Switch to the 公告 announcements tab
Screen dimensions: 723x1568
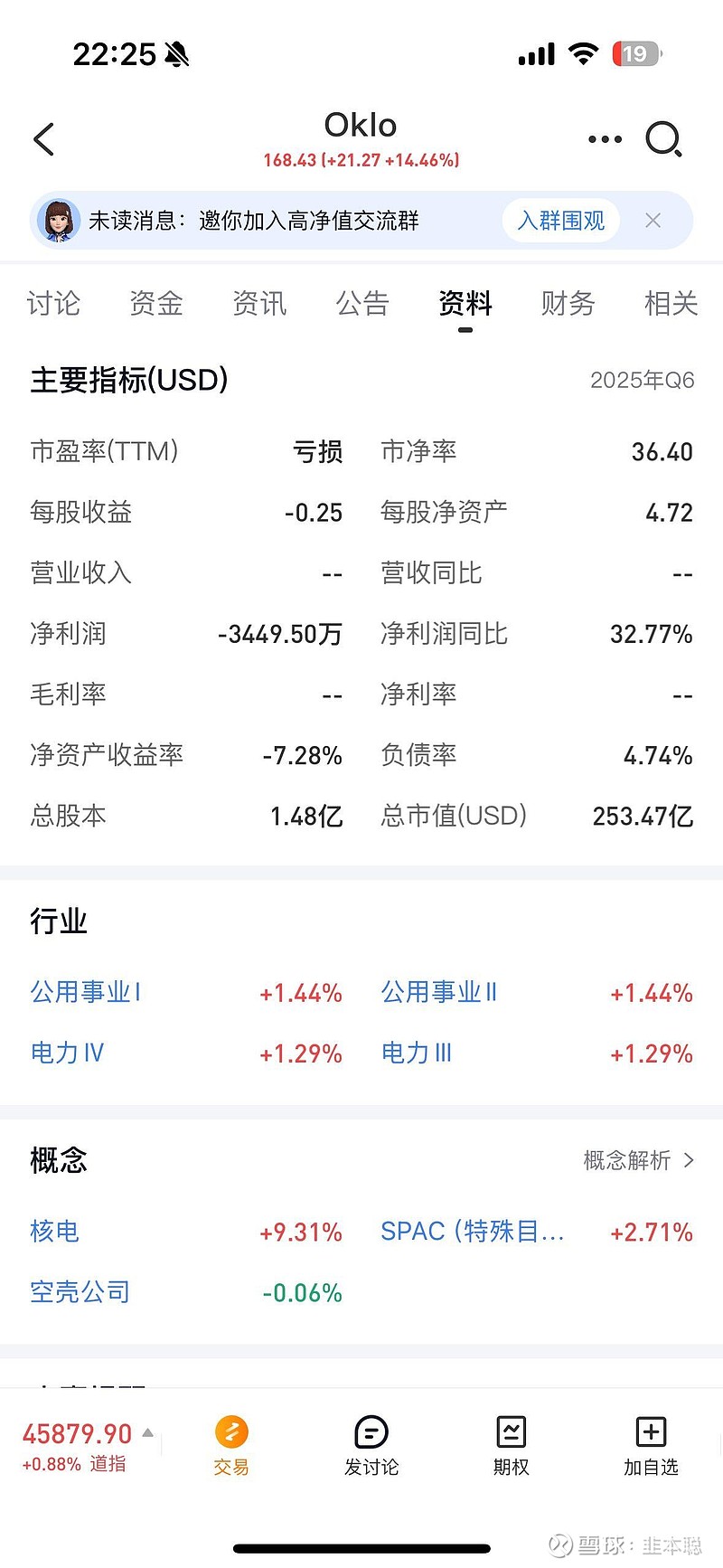tap(362, 305)
